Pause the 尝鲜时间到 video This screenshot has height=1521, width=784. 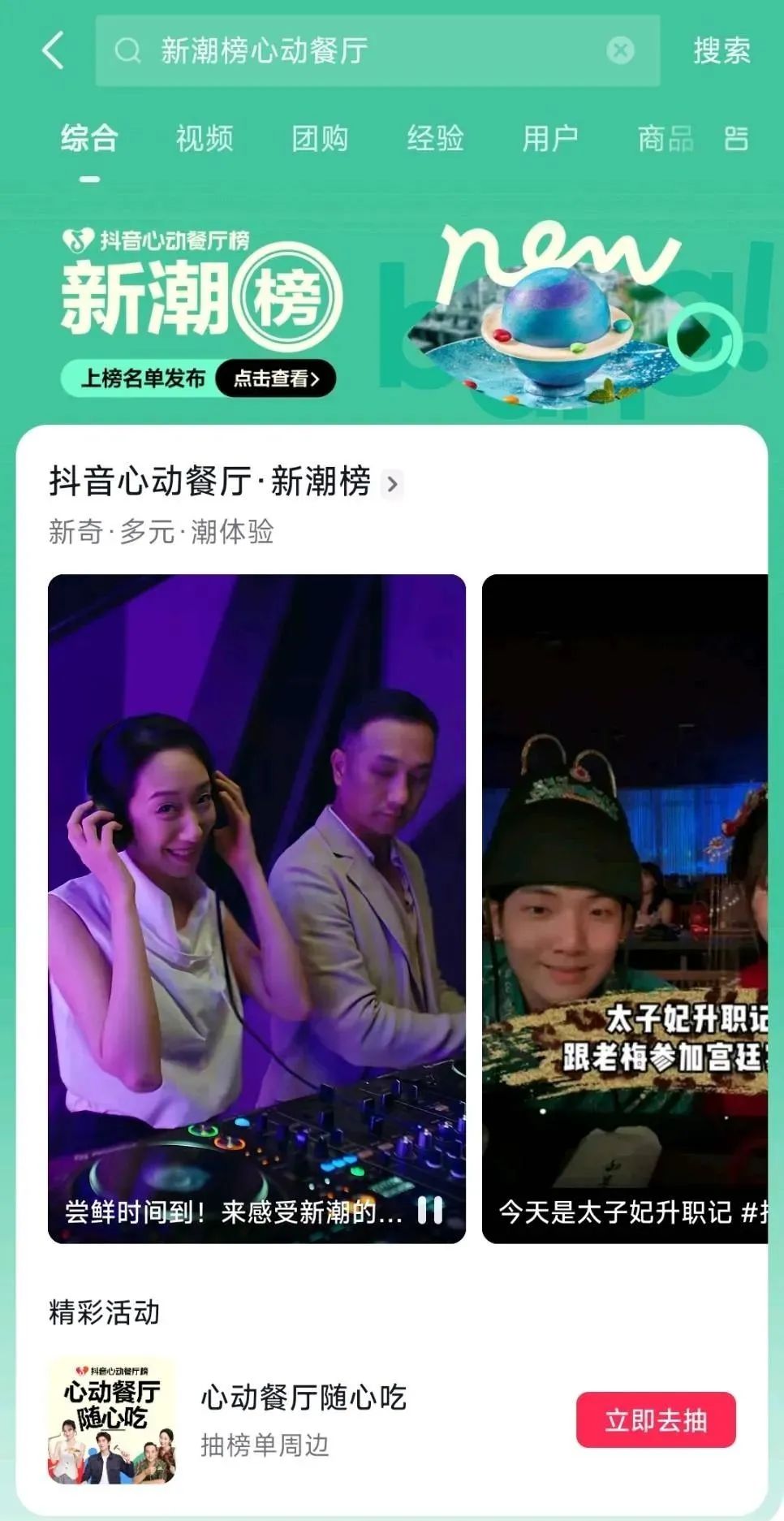pyautogui.click(x=430, y=1211)
